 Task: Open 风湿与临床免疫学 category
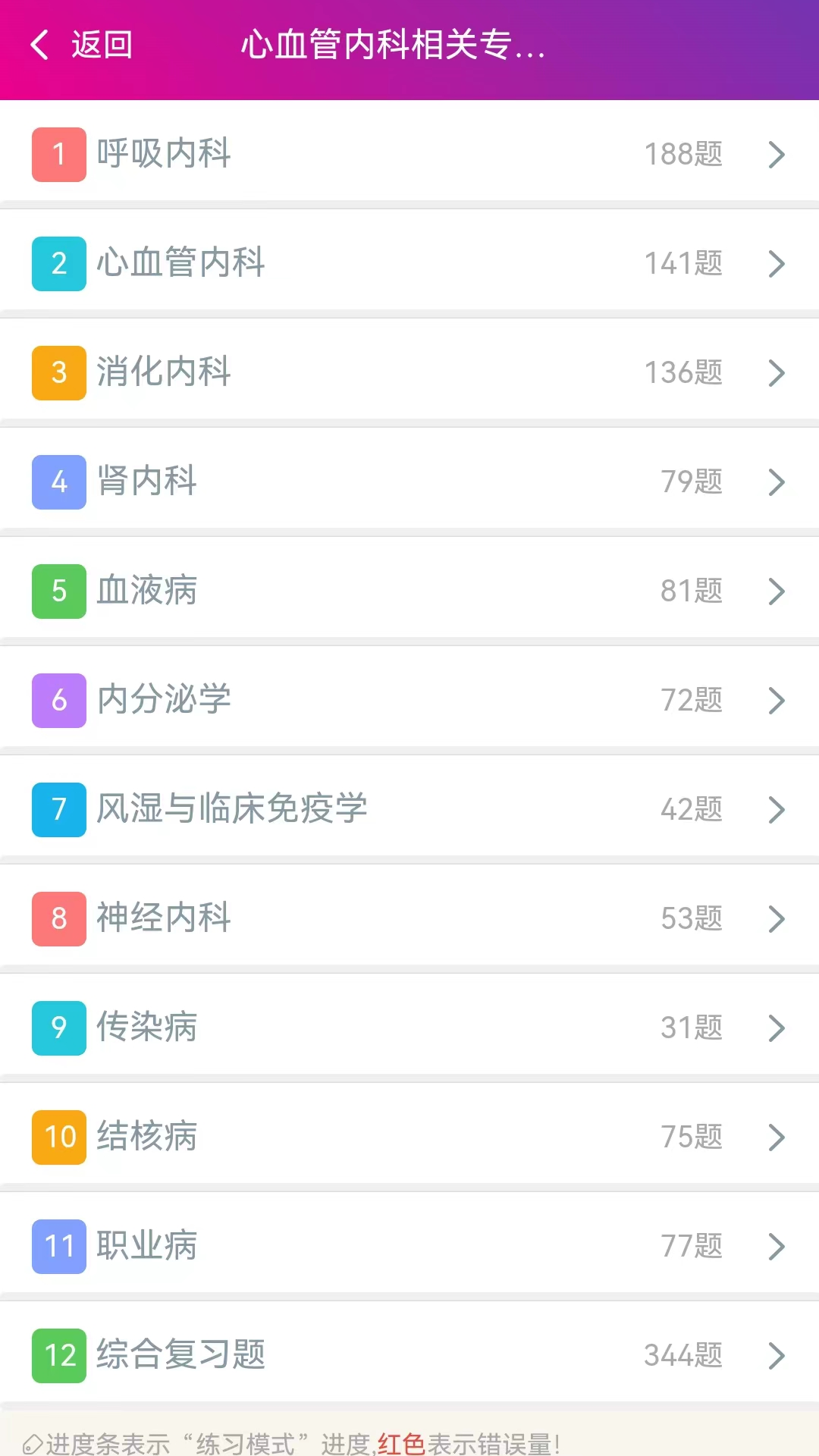(409, 809)
